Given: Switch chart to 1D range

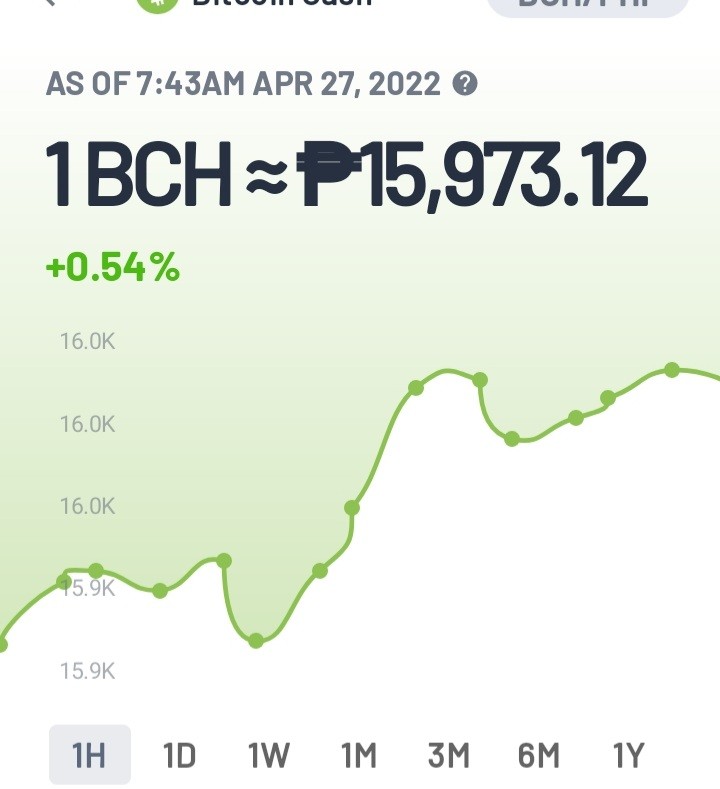Looking at the screenshot, I should tap(180, 755).
